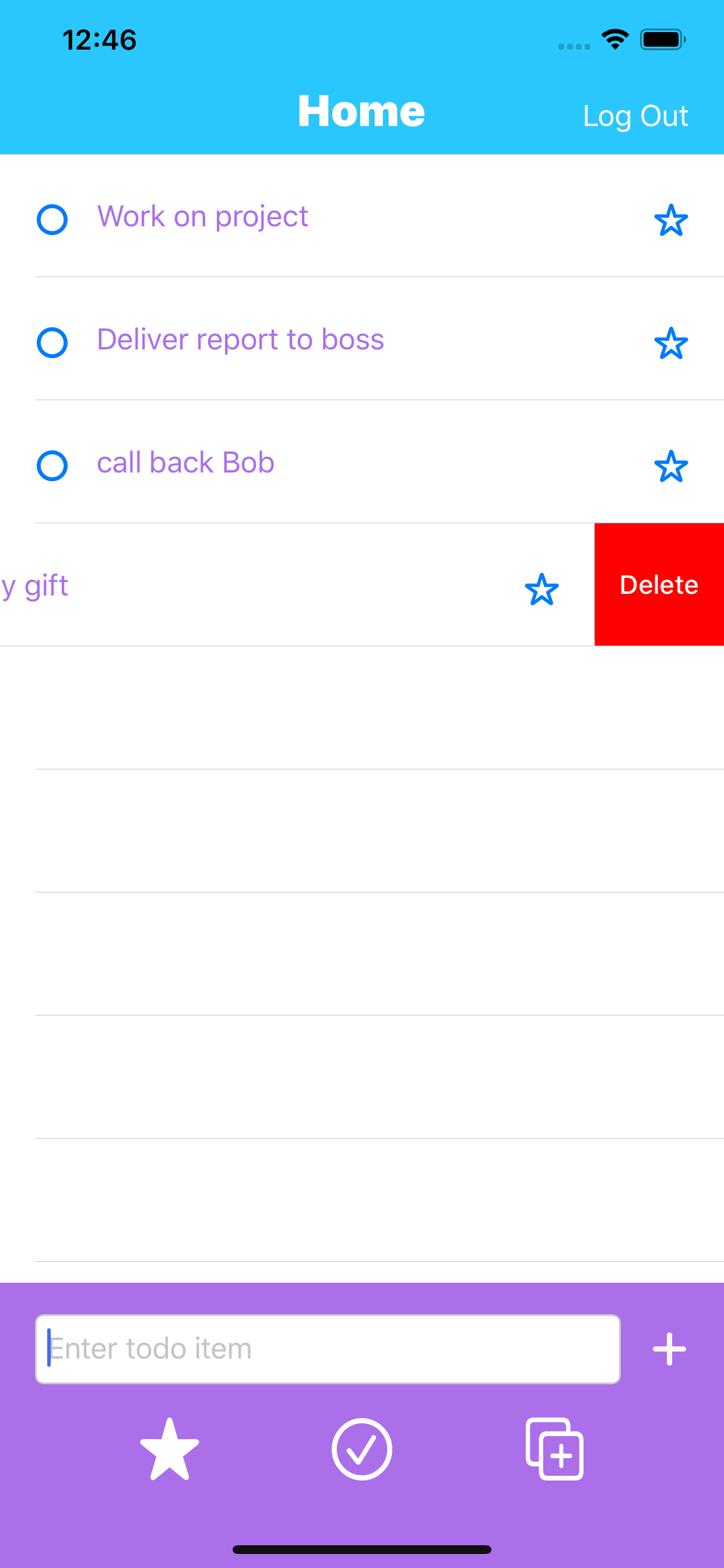Mark "Work on project" as complete
This screenshot has height=1568, width=724.
pos(52,219)
